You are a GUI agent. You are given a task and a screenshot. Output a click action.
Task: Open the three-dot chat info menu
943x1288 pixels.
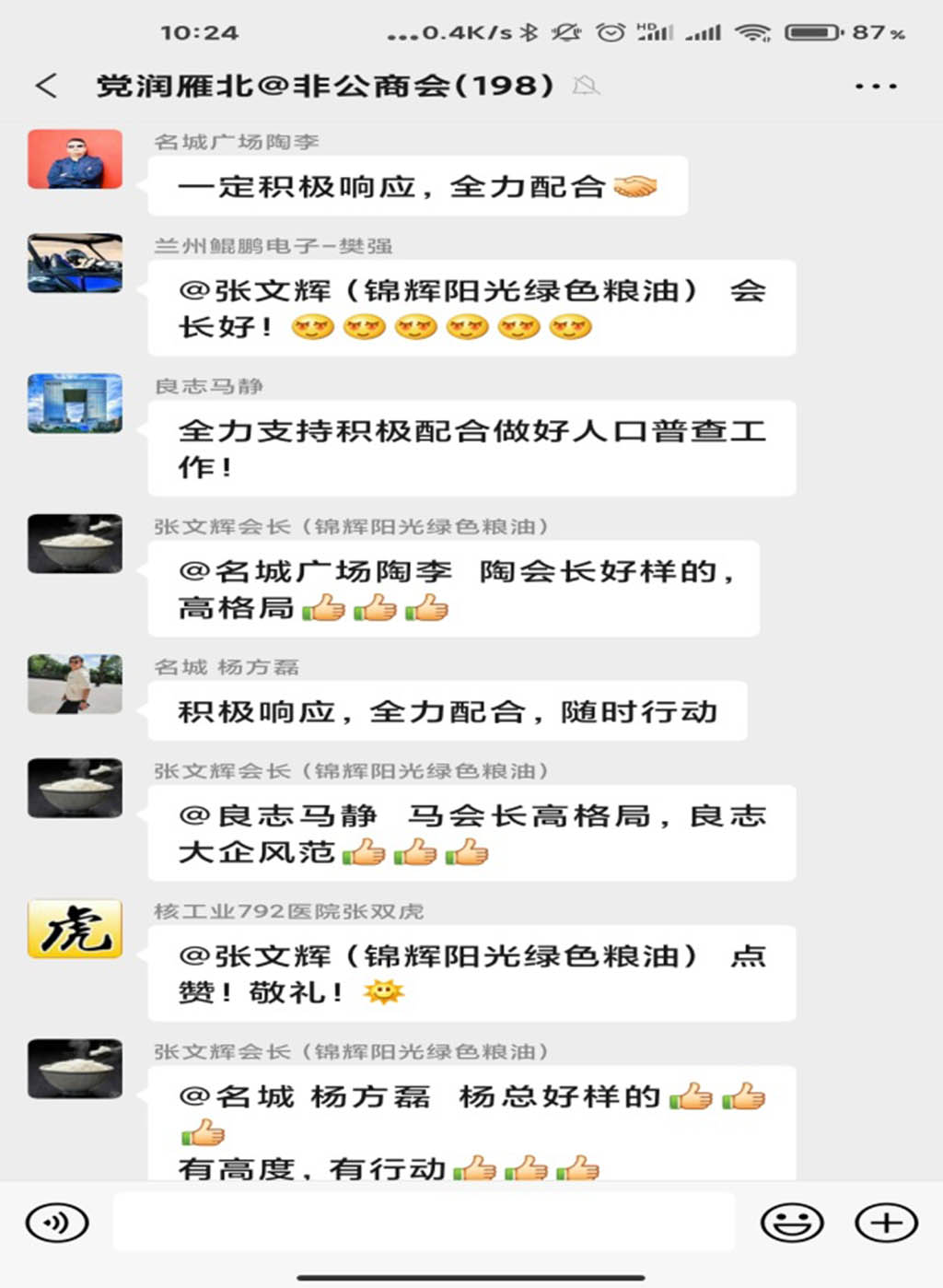point(875,86)
